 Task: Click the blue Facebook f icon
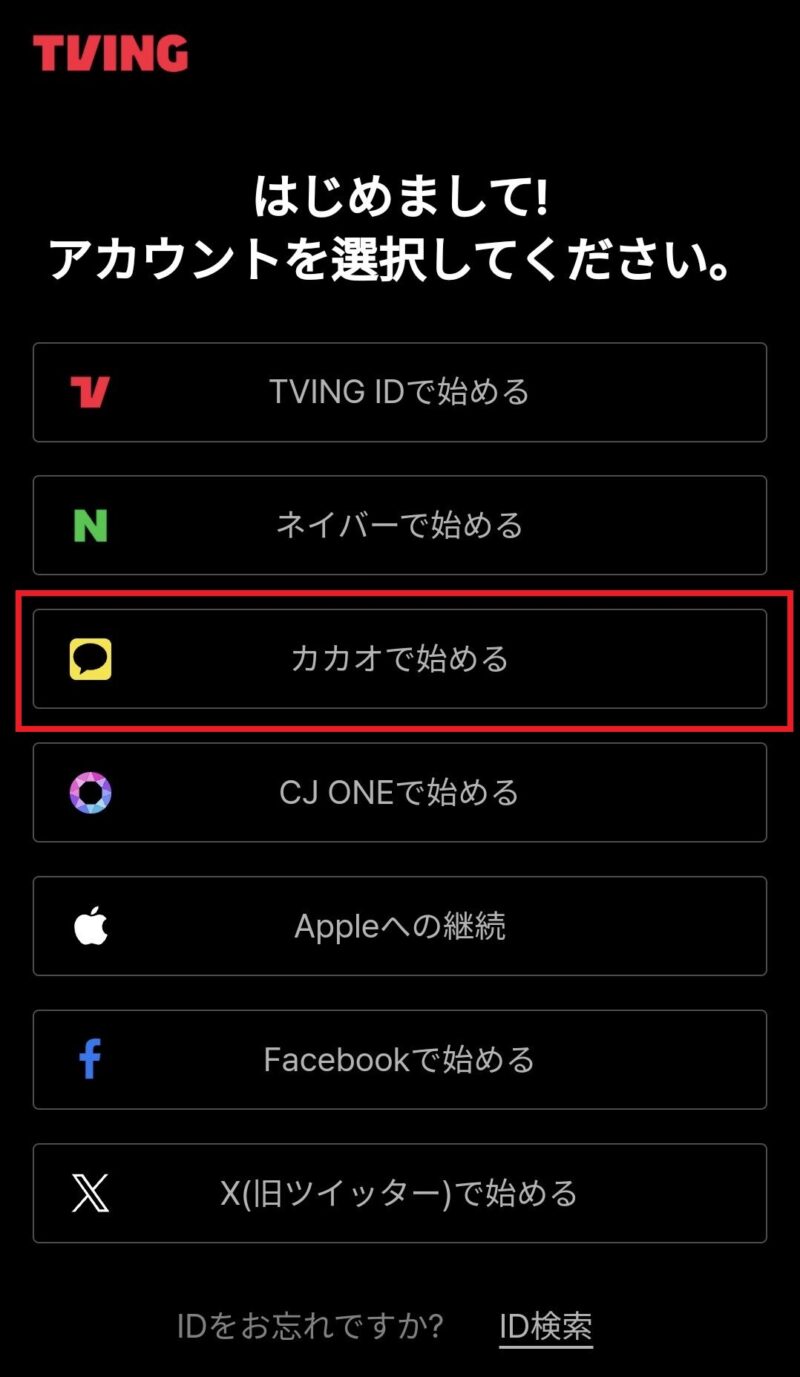coord(89,1060)
